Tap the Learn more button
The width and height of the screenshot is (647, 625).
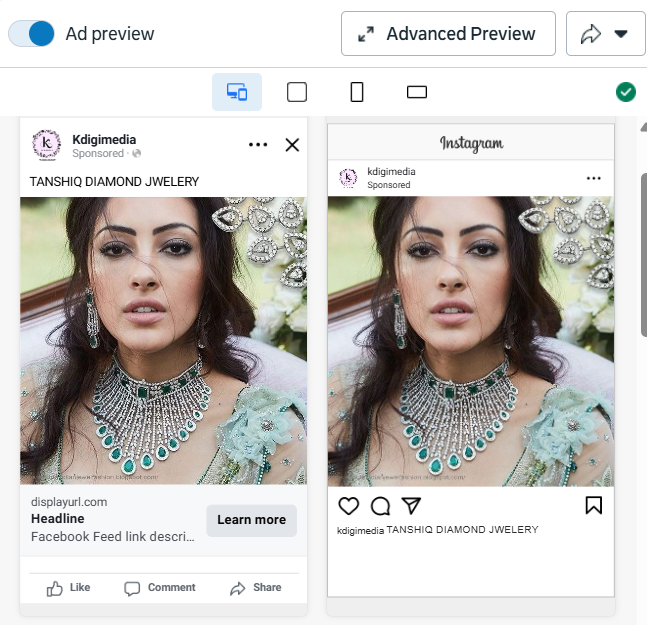tap(251, 520)
